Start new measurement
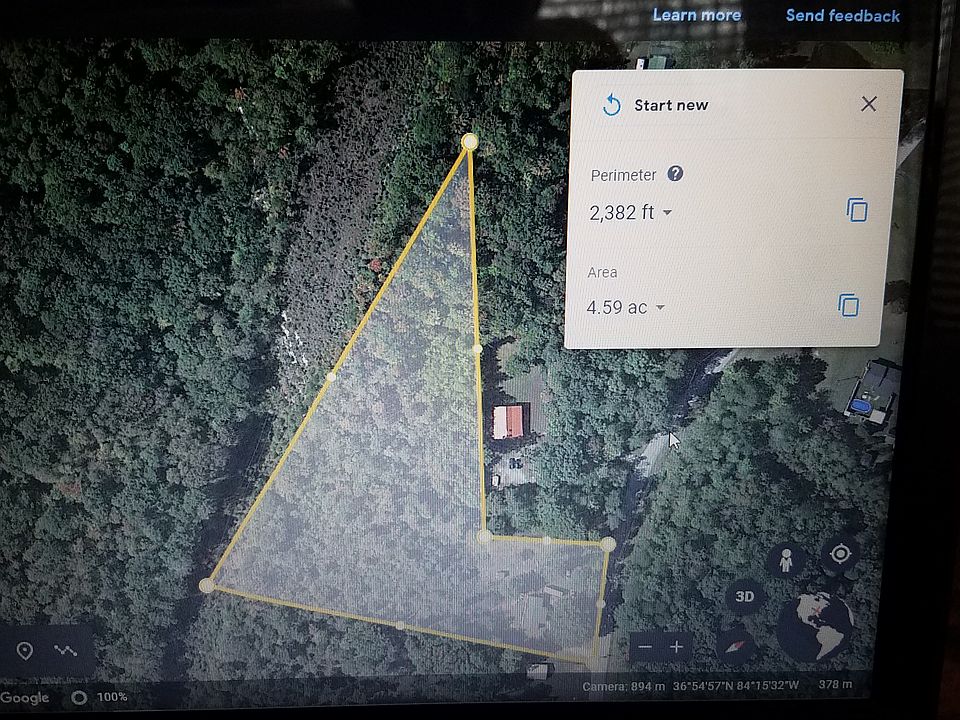The image size is (960, 720). coord(656,105)
